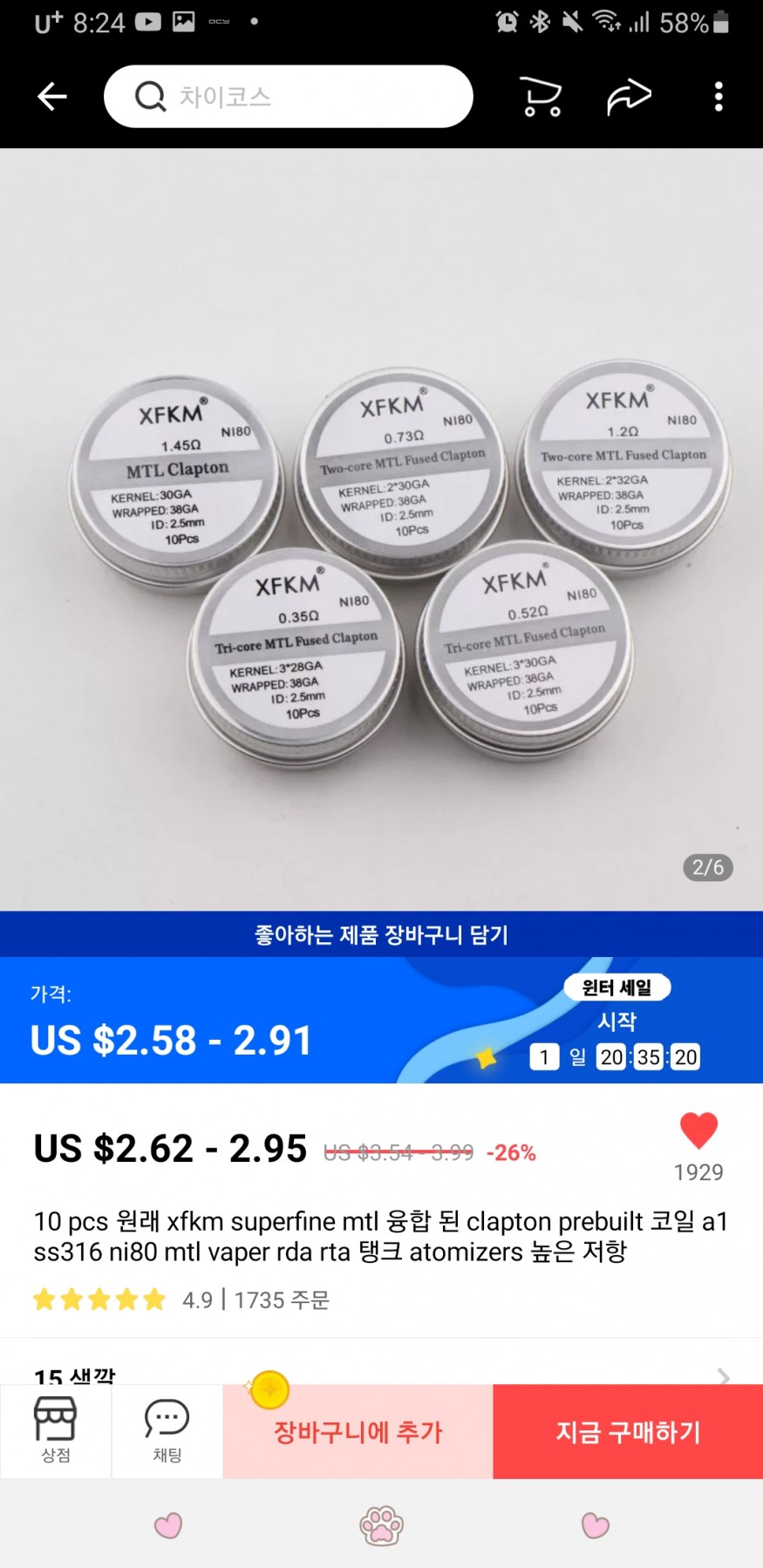Go back using the top arrow
Viewport: 763px width, 1568px height.
[52, 96]
